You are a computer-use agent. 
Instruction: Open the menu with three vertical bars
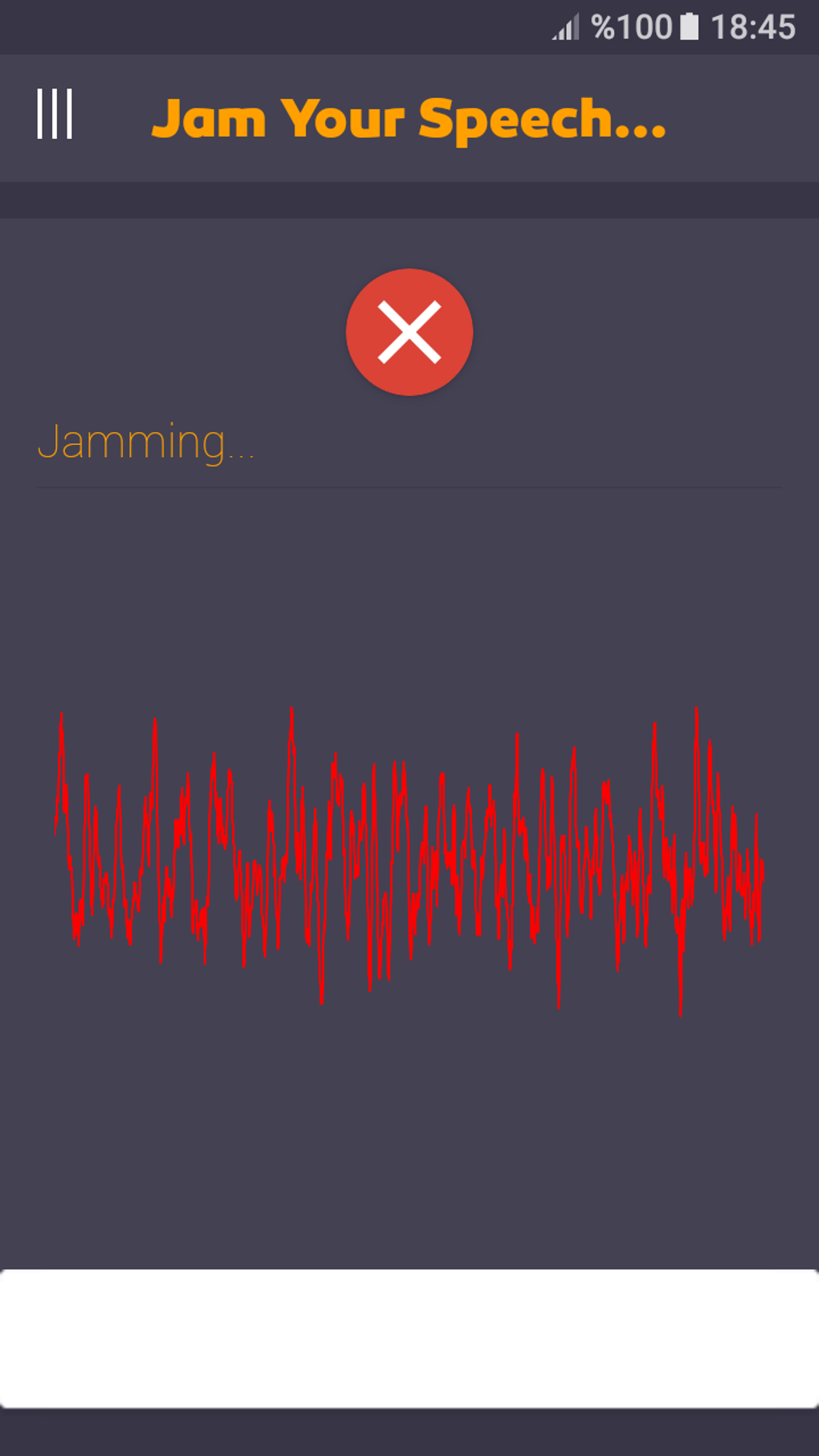click(x=55, y=114)
